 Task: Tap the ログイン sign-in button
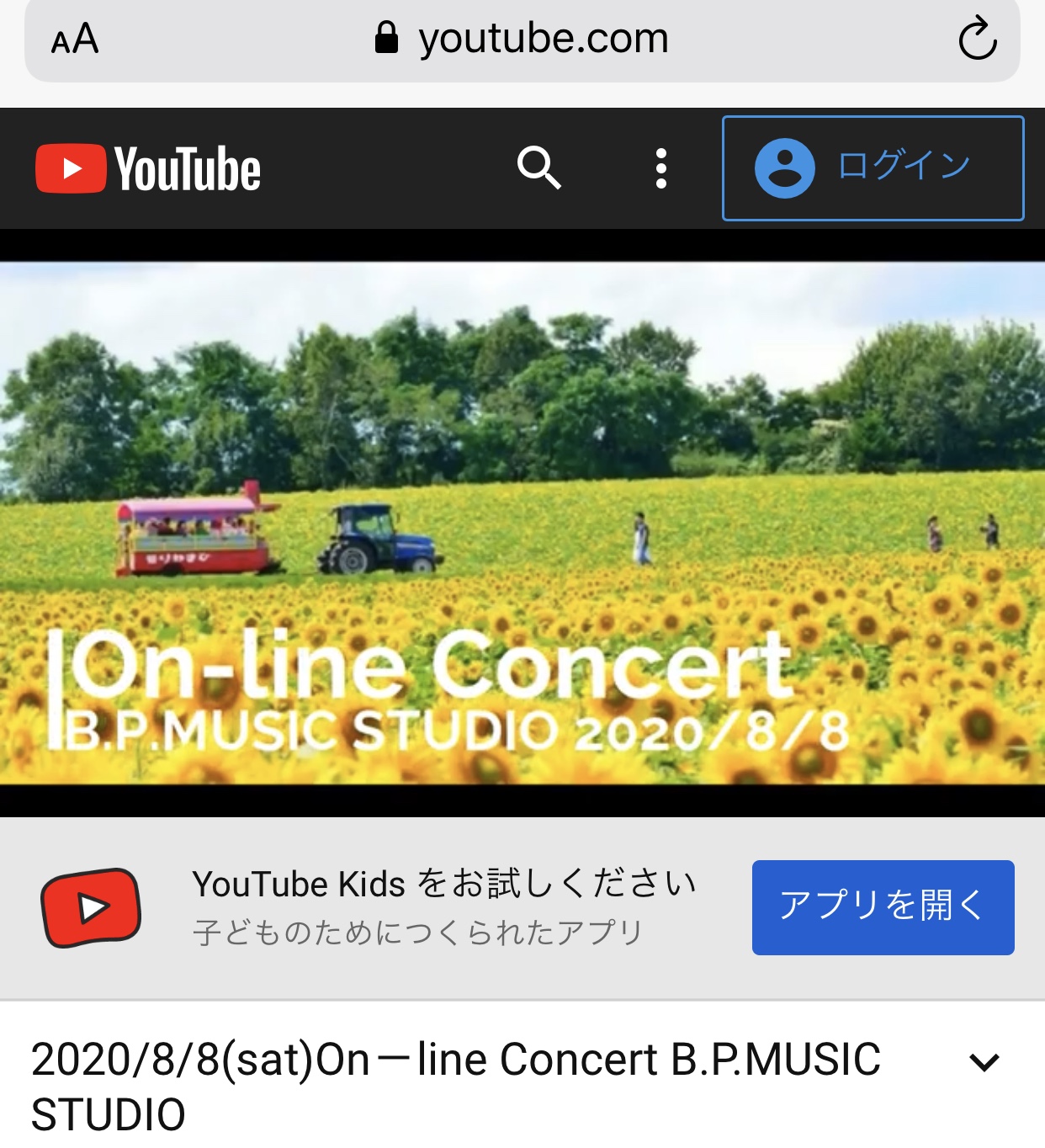point(873,168)
